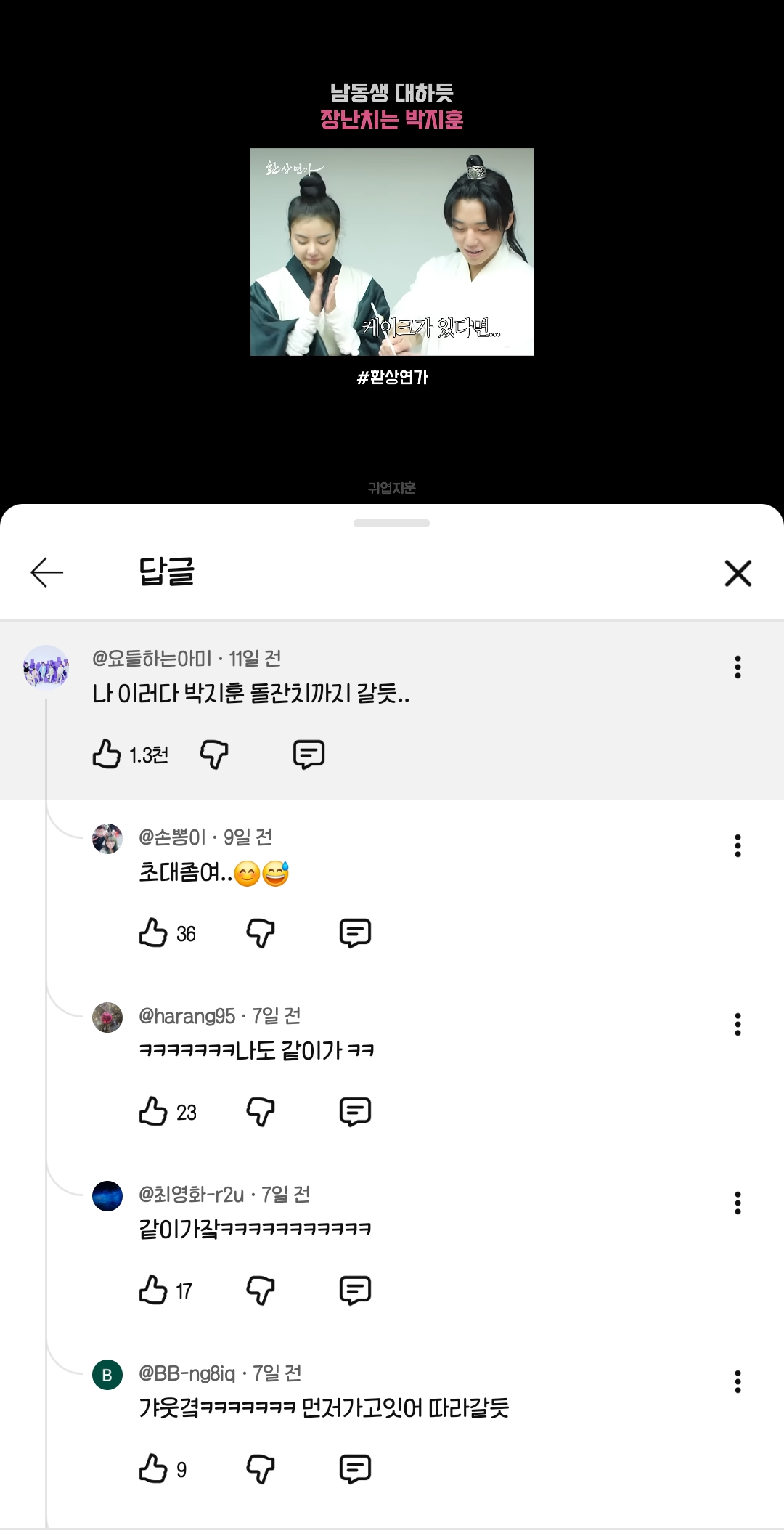
Task: Open options menu for @BB-ng8iq's reply
Action: (x=738, y=1381)
